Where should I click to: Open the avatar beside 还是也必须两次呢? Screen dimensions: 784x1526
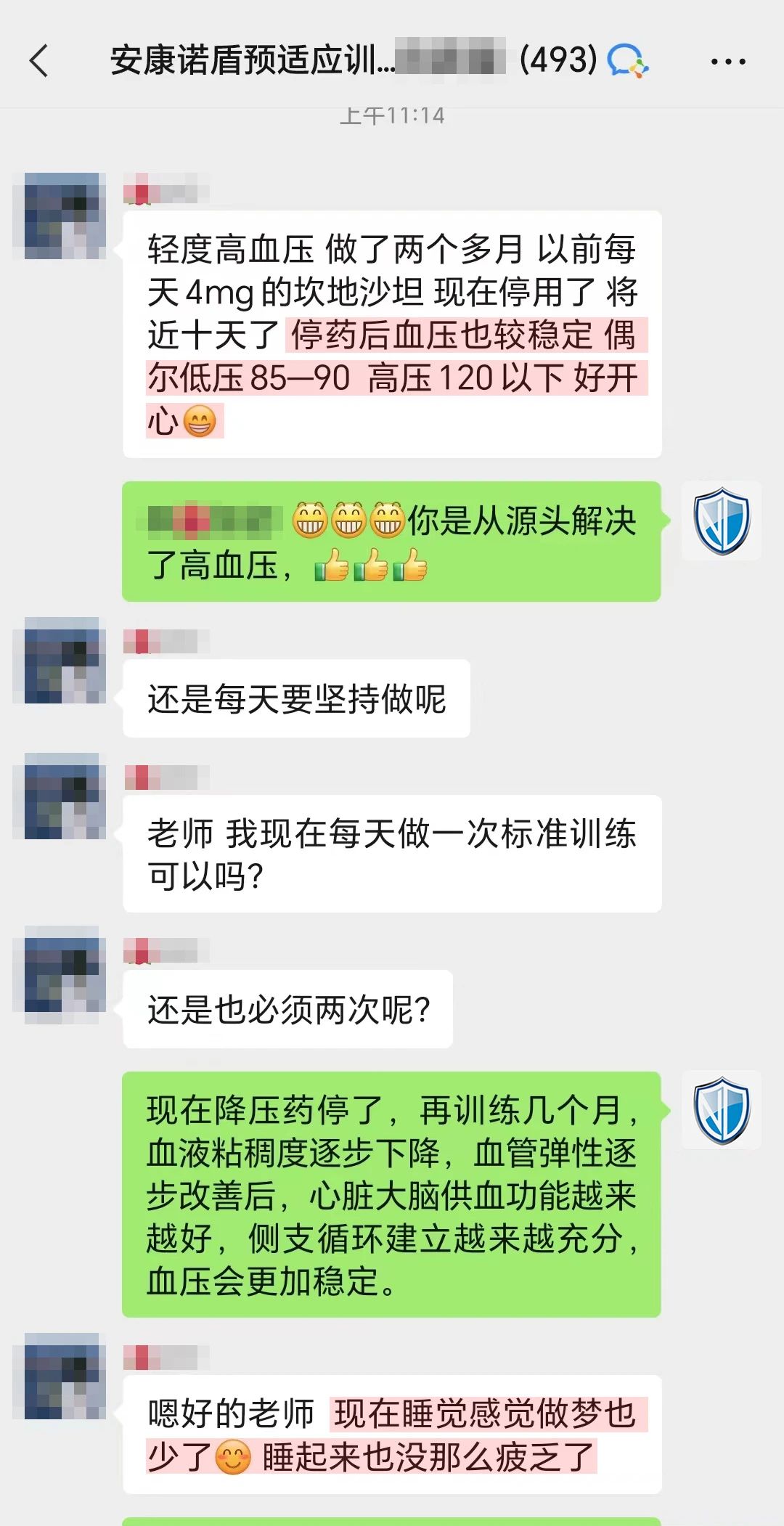coord(61,969)
